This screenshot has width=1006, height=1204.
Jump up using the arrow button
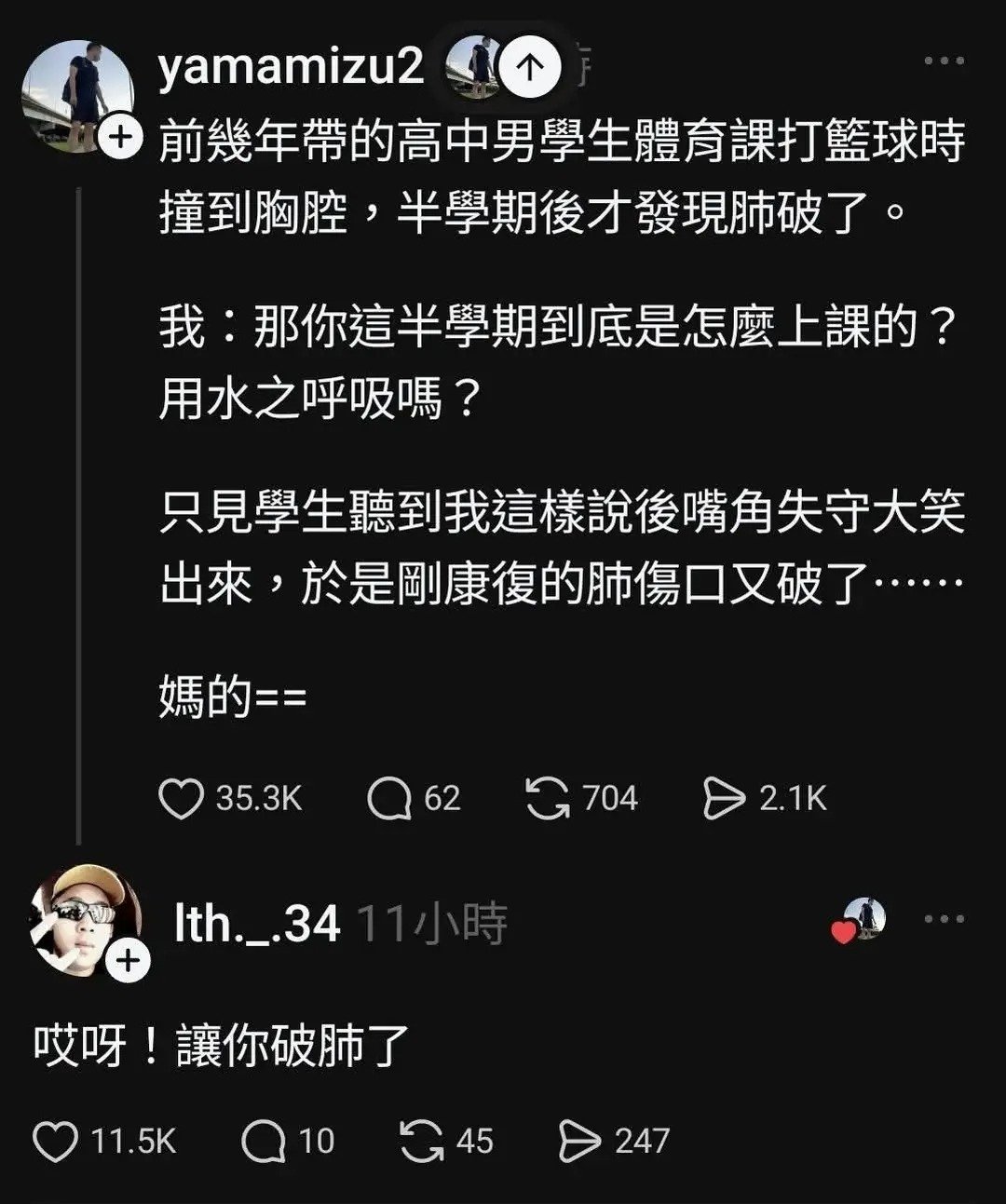(530, 67)
